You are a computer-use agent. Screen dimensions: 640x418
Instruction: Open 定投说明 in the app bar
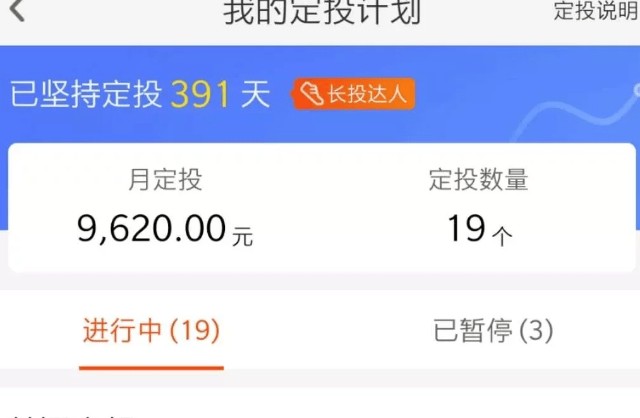[594, 11]
